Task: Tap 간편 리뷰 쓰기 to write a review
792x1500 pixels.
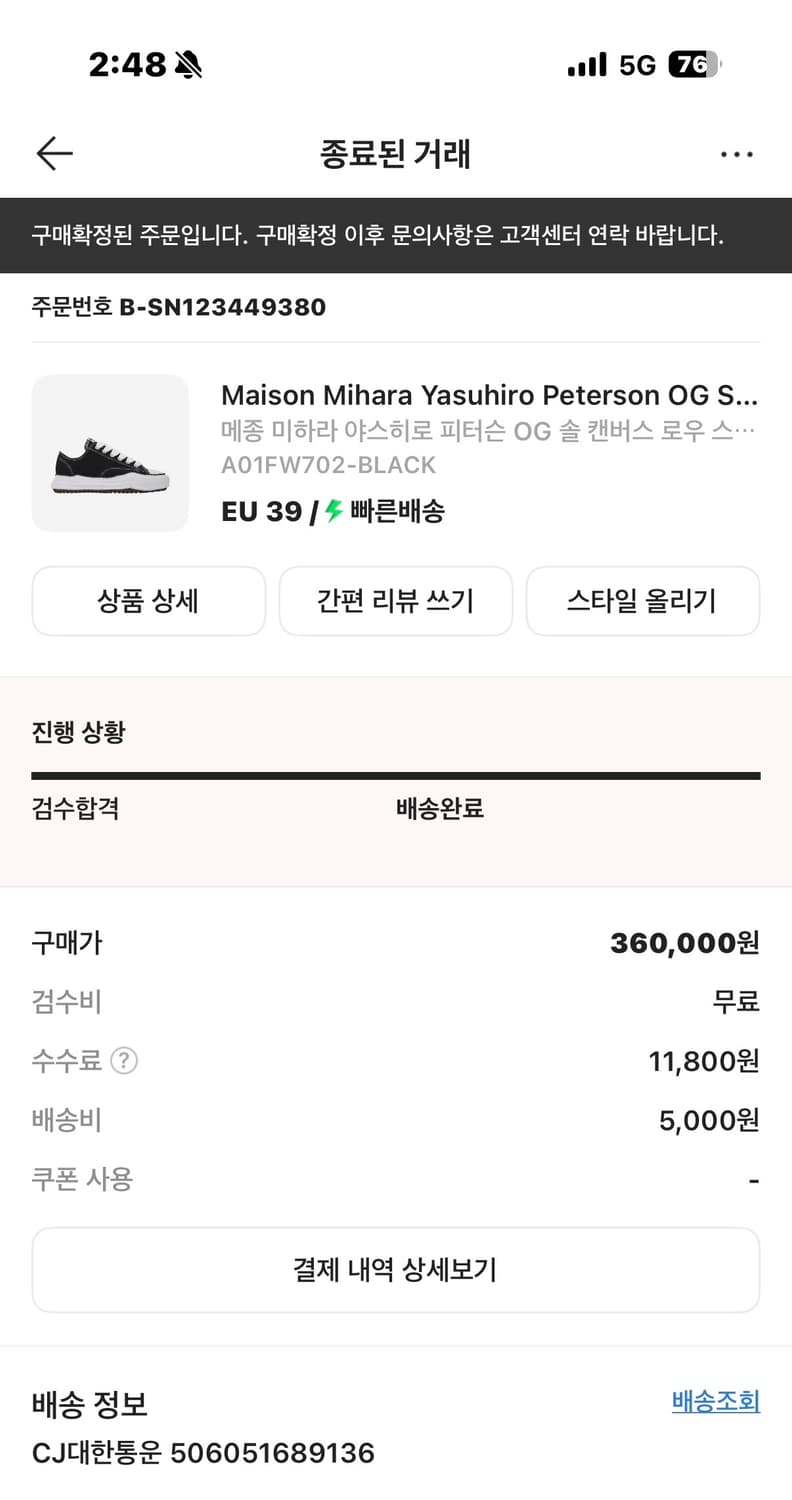Action: tap(395, 601)
